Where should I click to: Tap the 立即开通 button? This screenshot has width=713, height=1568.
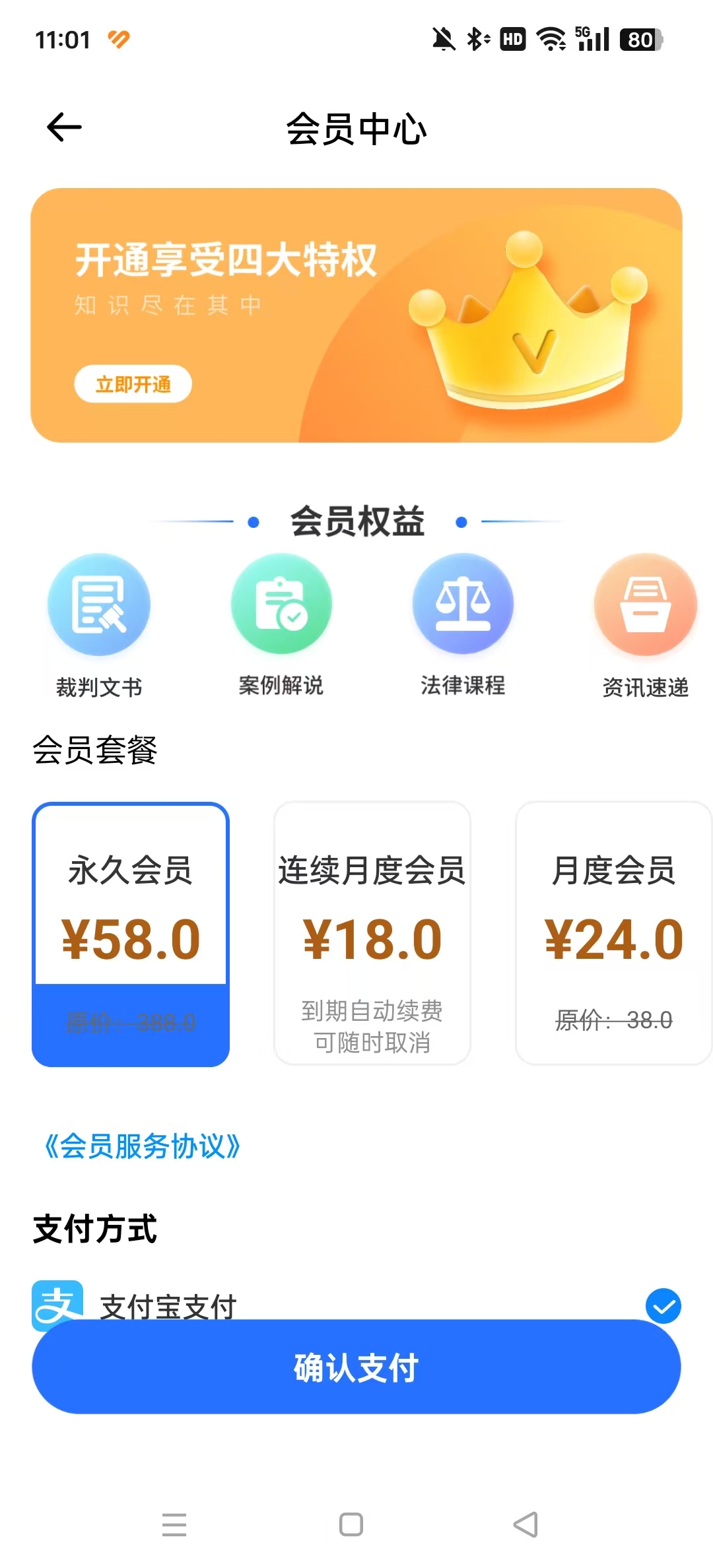(x=133, y=383)
